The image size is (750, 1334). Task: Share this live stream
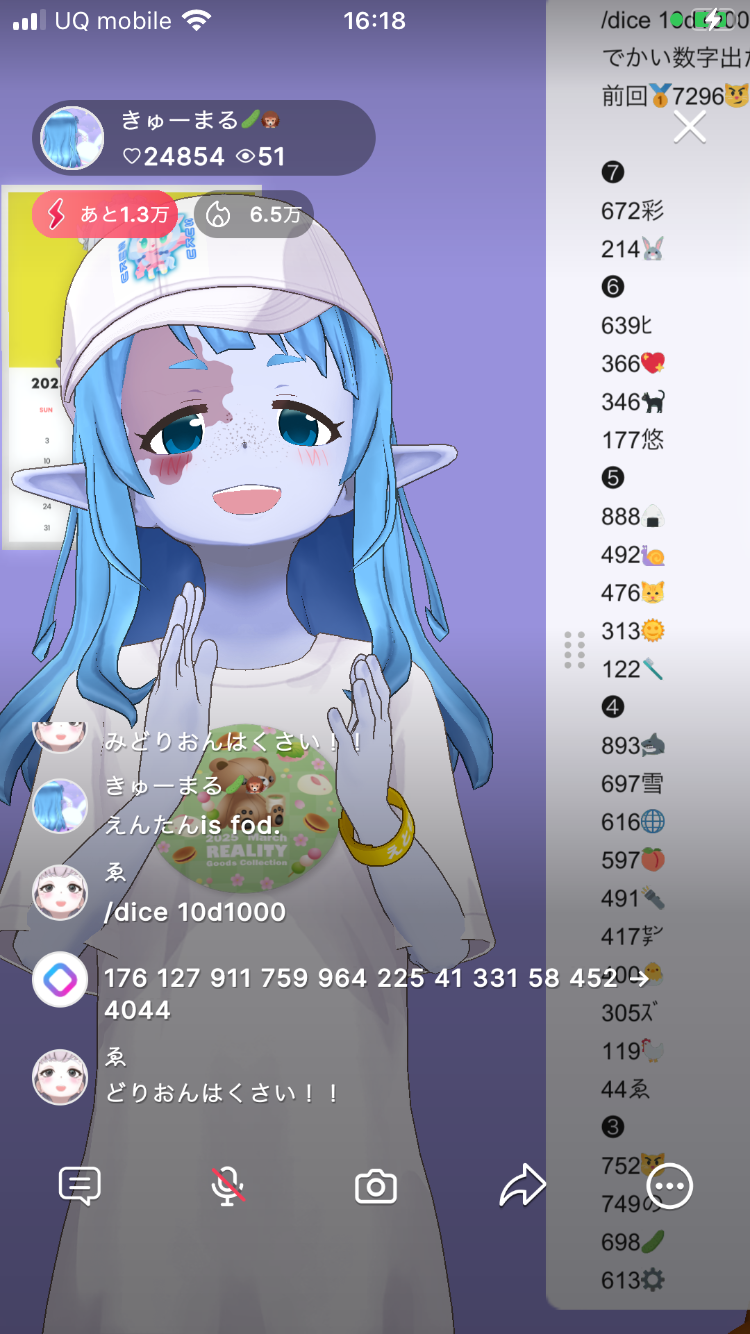522,1186
